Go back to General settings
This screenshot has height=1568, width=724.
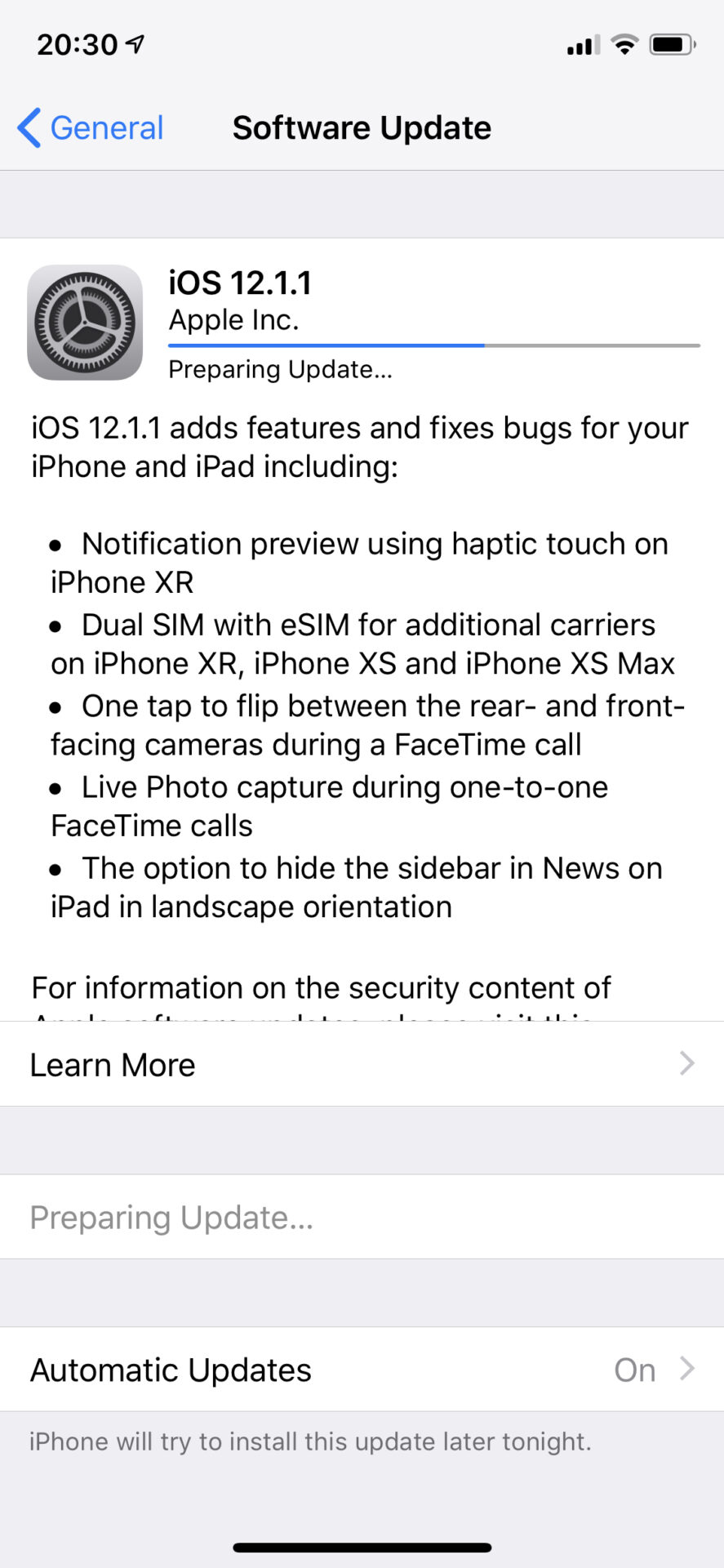tap(90, 128)
